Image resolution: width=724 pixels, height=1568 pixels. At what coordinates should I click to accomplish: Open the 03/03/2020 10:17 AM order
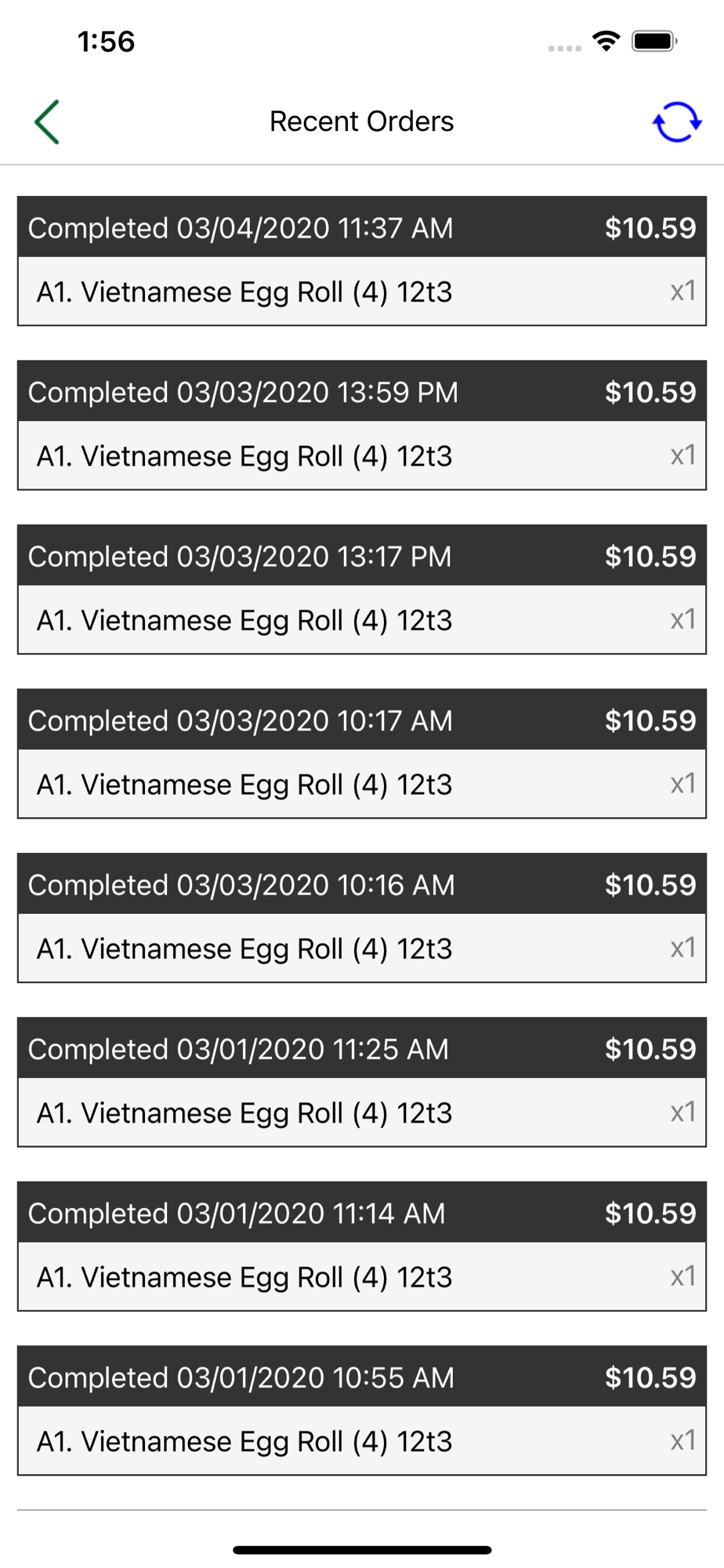361,753
